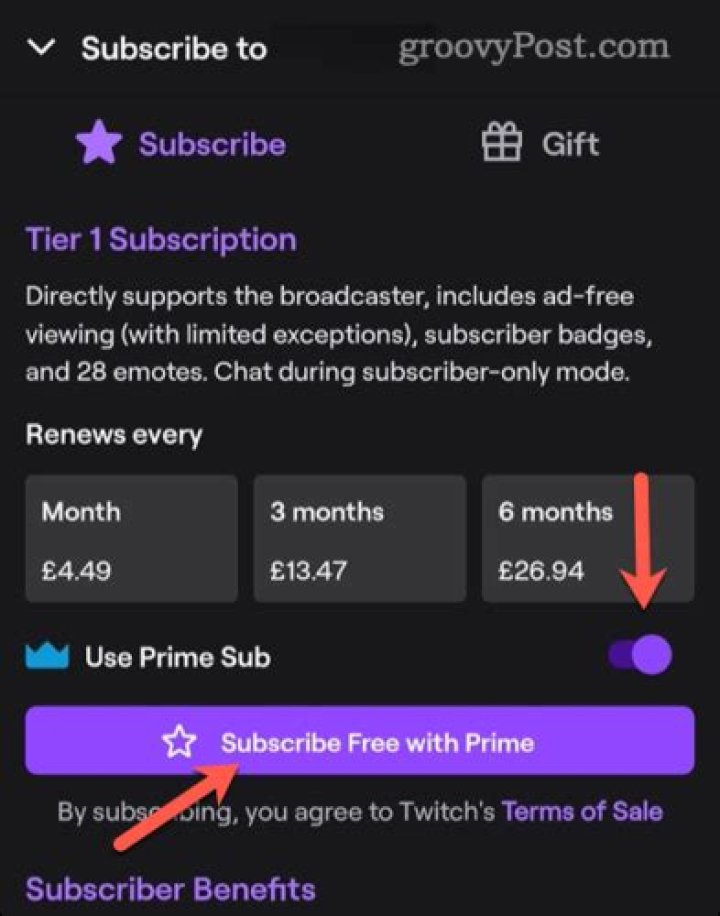Screen dimensions: 720x916
Task: Open Tier 1 Subscription details
Action: 160,238
